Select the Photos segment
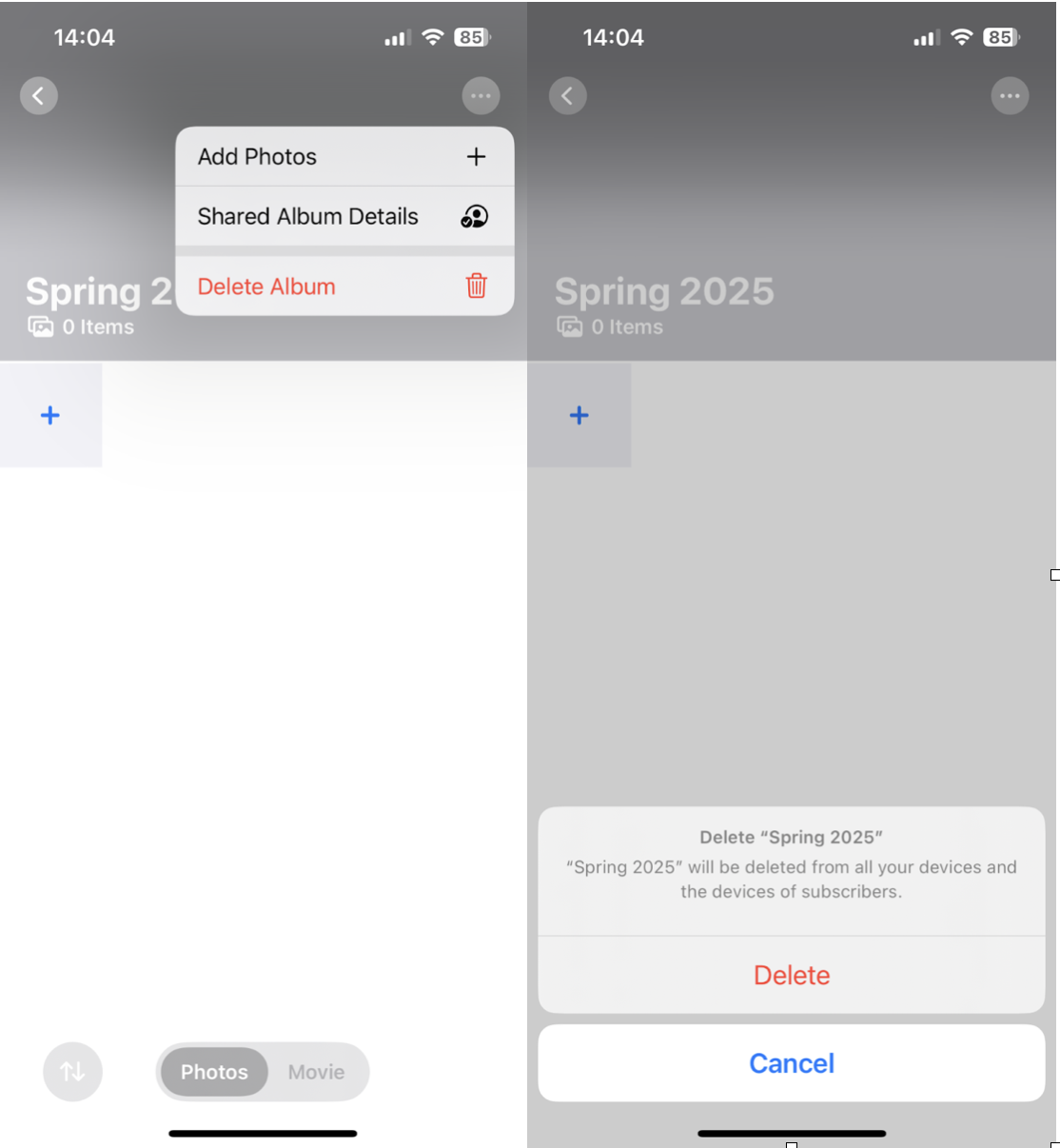 coord(214,1072)
